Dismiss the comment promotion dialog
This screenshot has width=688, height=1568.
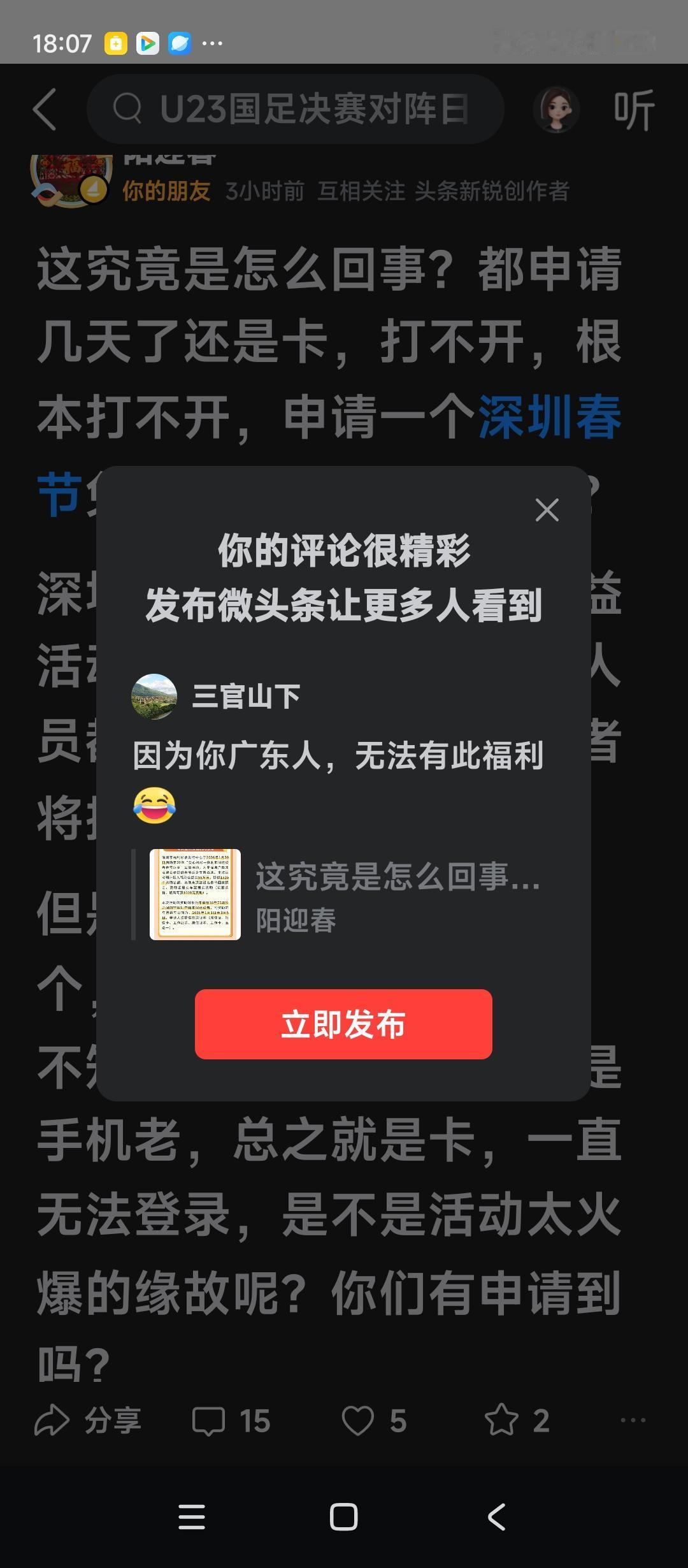coord(547,510)
